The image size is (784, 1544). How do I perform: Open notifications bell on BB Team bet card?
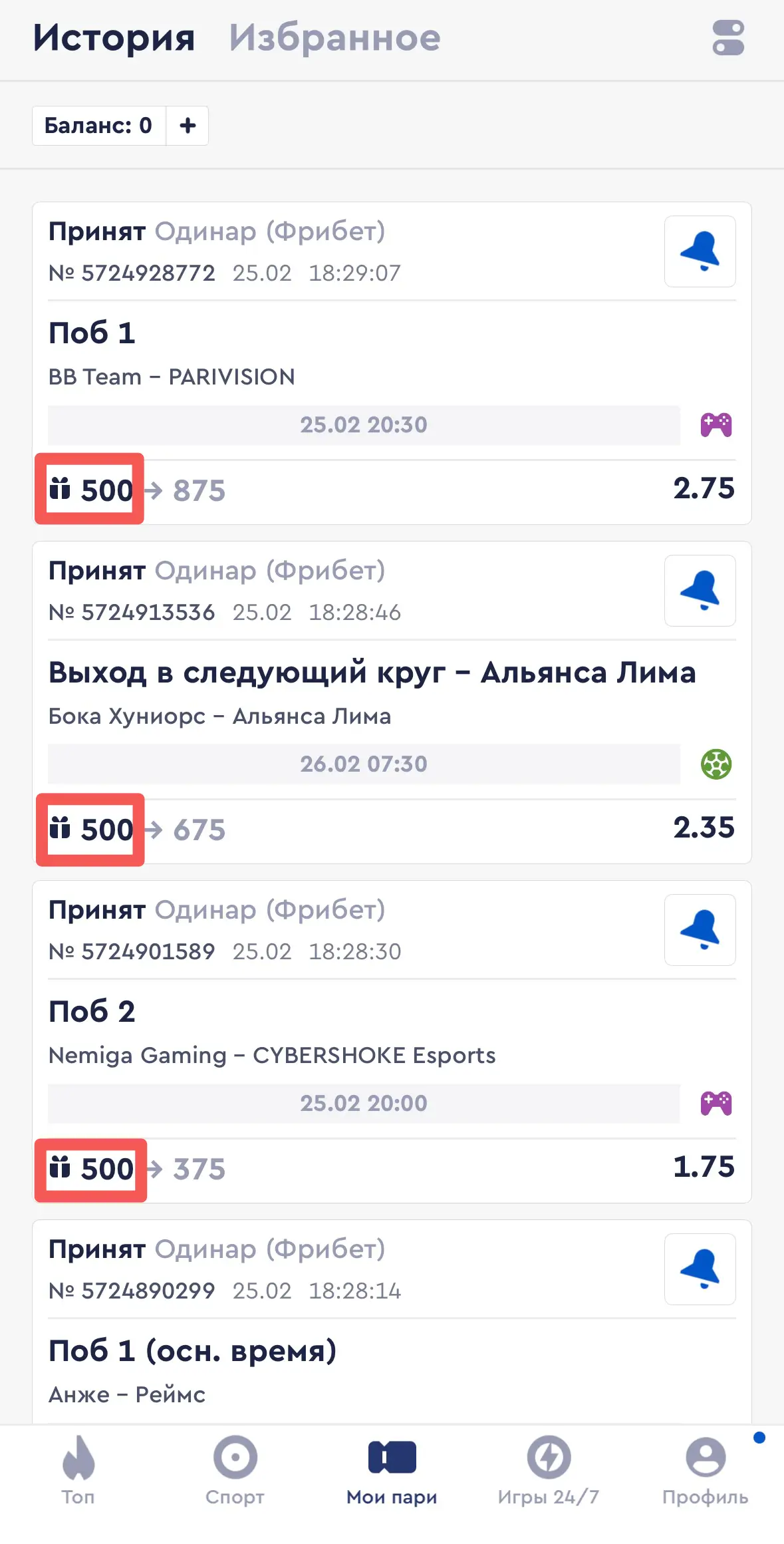coord(700,251)
